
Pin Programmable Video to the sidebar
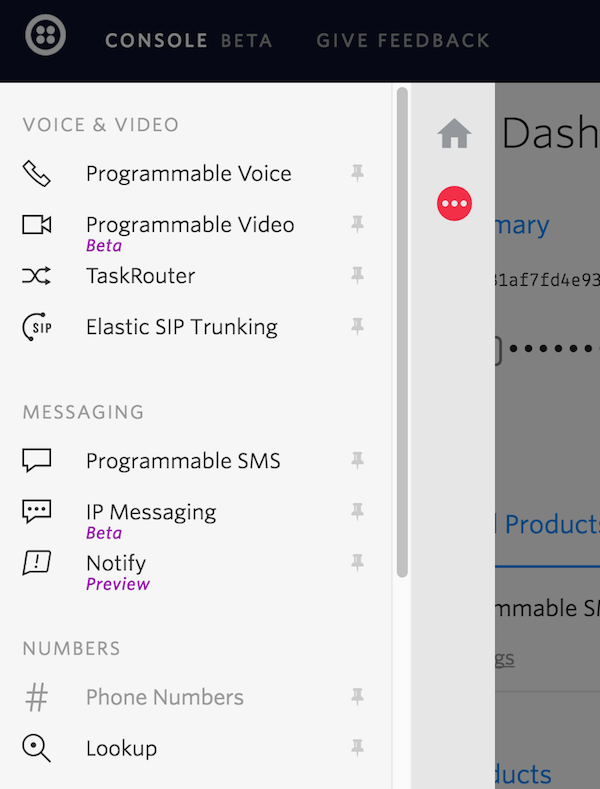pos(357,225)
